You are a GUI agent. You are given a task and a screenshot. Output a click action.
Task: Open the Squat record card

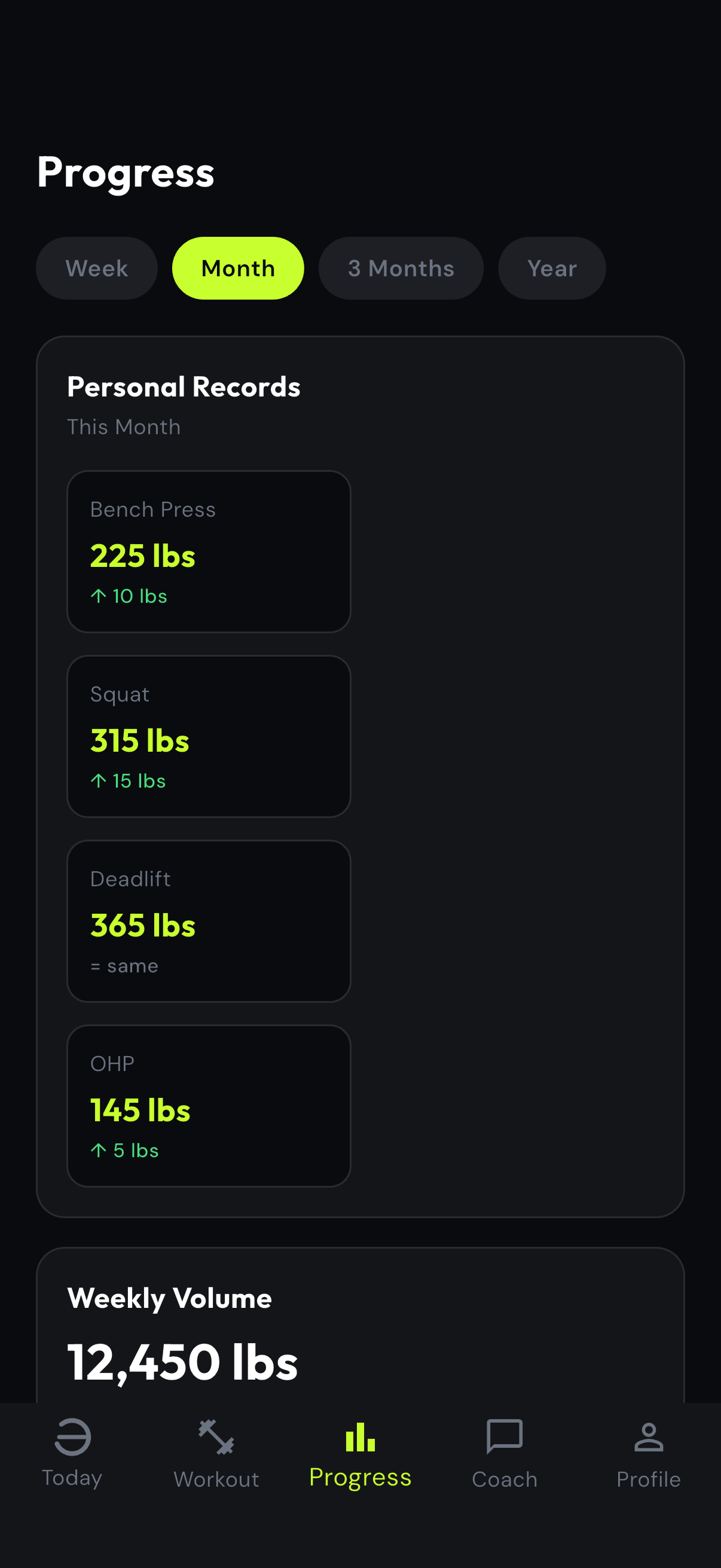click(208, 737)
